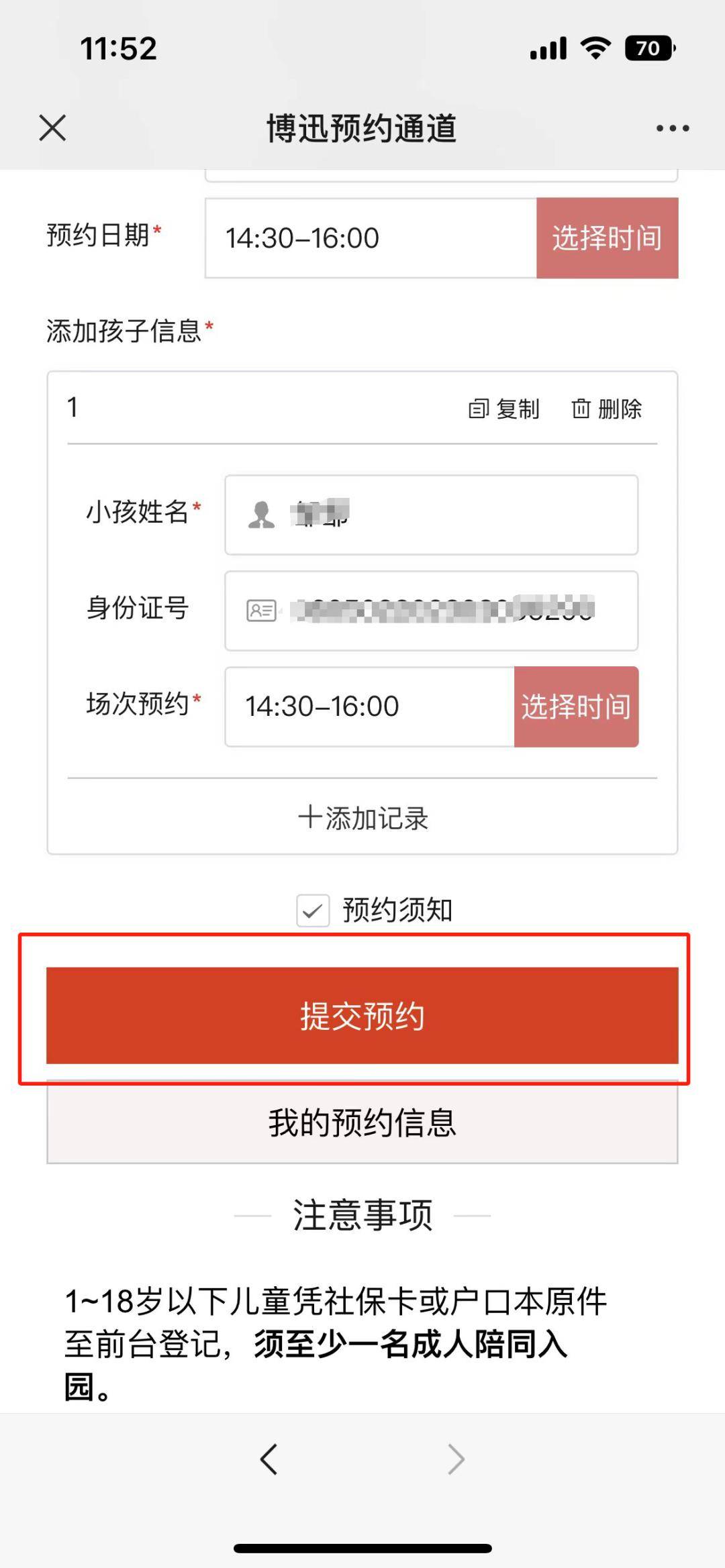Click the ID card icon beside 身份证号
The width and height of the screenshot is (725, 1568).
(262, 609)
